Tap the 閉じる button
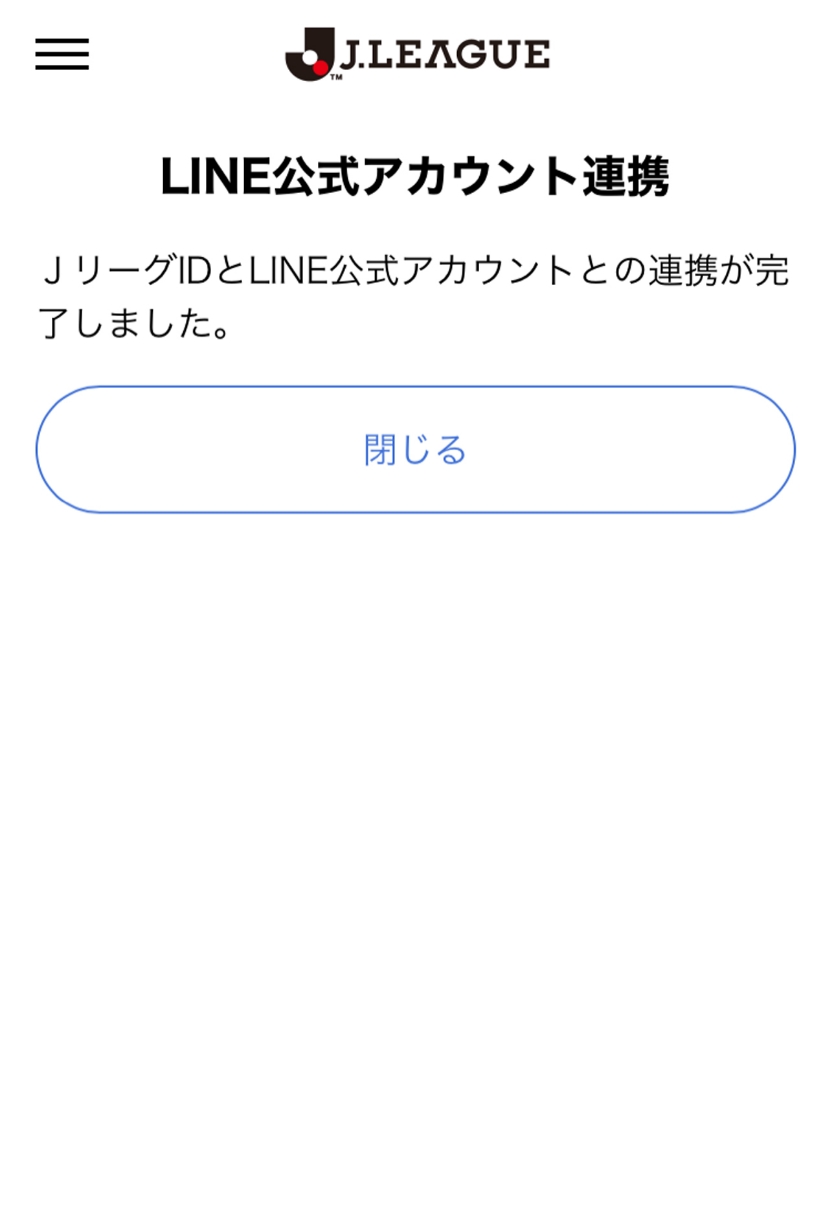The image size is (832, 1229). pyautogui.click(x=415, y=450)
